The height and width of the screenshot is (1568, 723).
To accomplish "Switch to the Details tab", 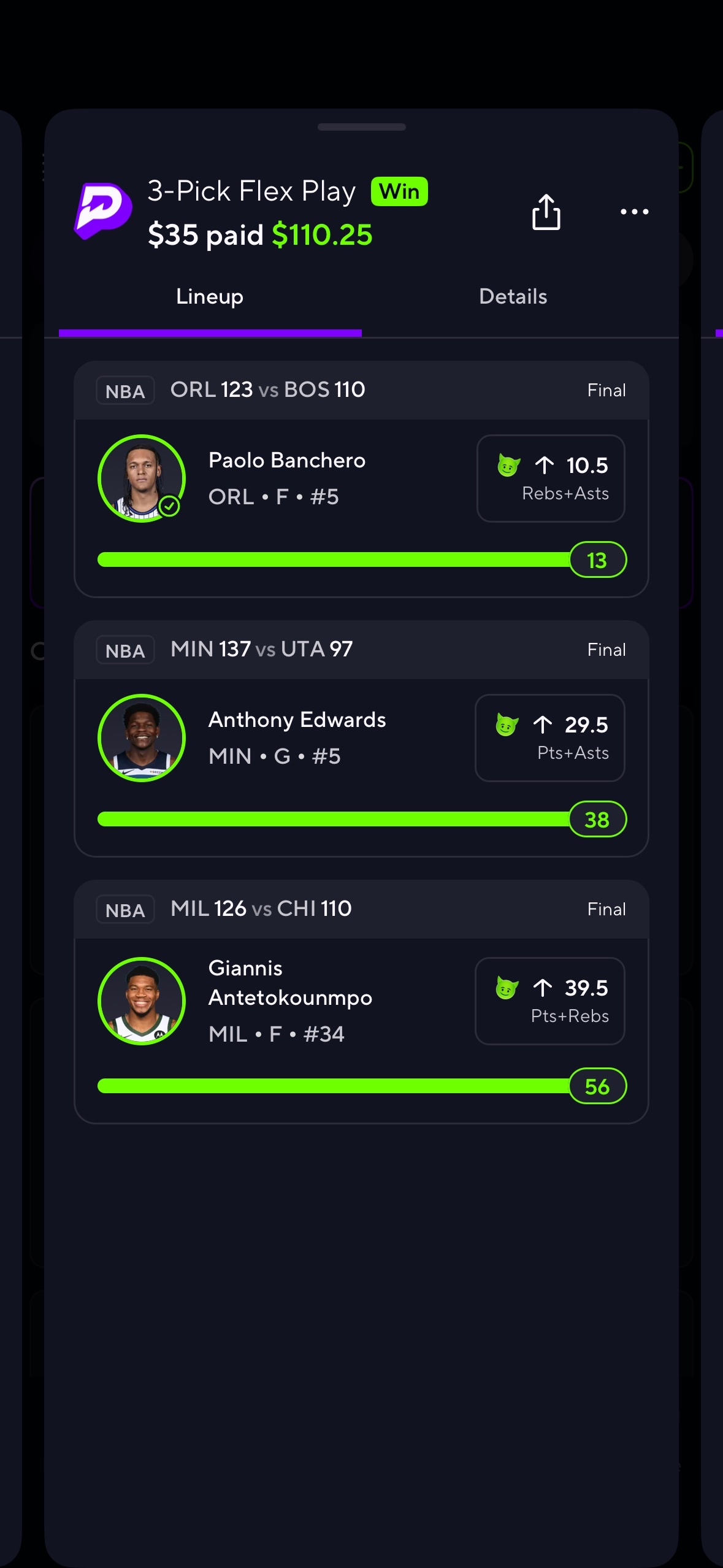I will pyautogui.click(x=513, y=297).
